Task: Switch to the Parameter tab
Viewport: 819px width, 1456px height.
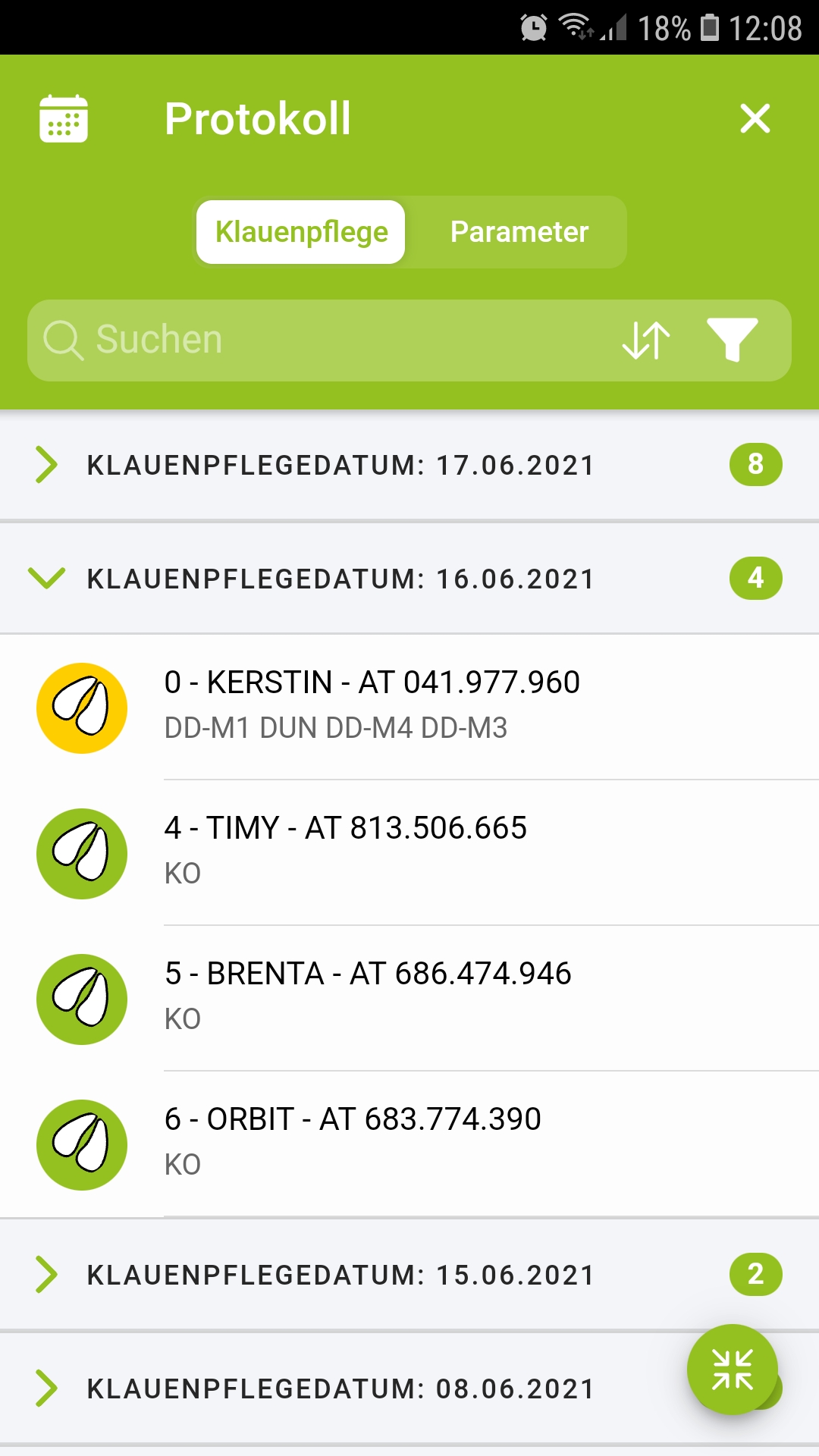Action: pos(519,232)
